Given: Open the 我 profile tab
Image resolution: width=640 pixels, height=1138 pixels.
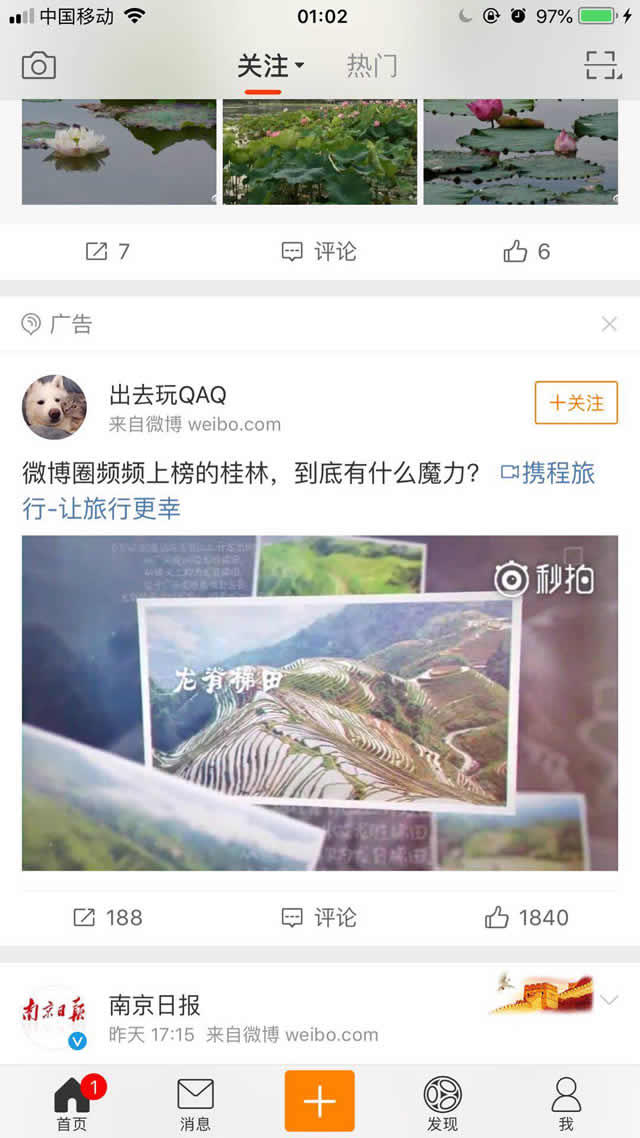Looking at the screenshot, I should 566,1102.
